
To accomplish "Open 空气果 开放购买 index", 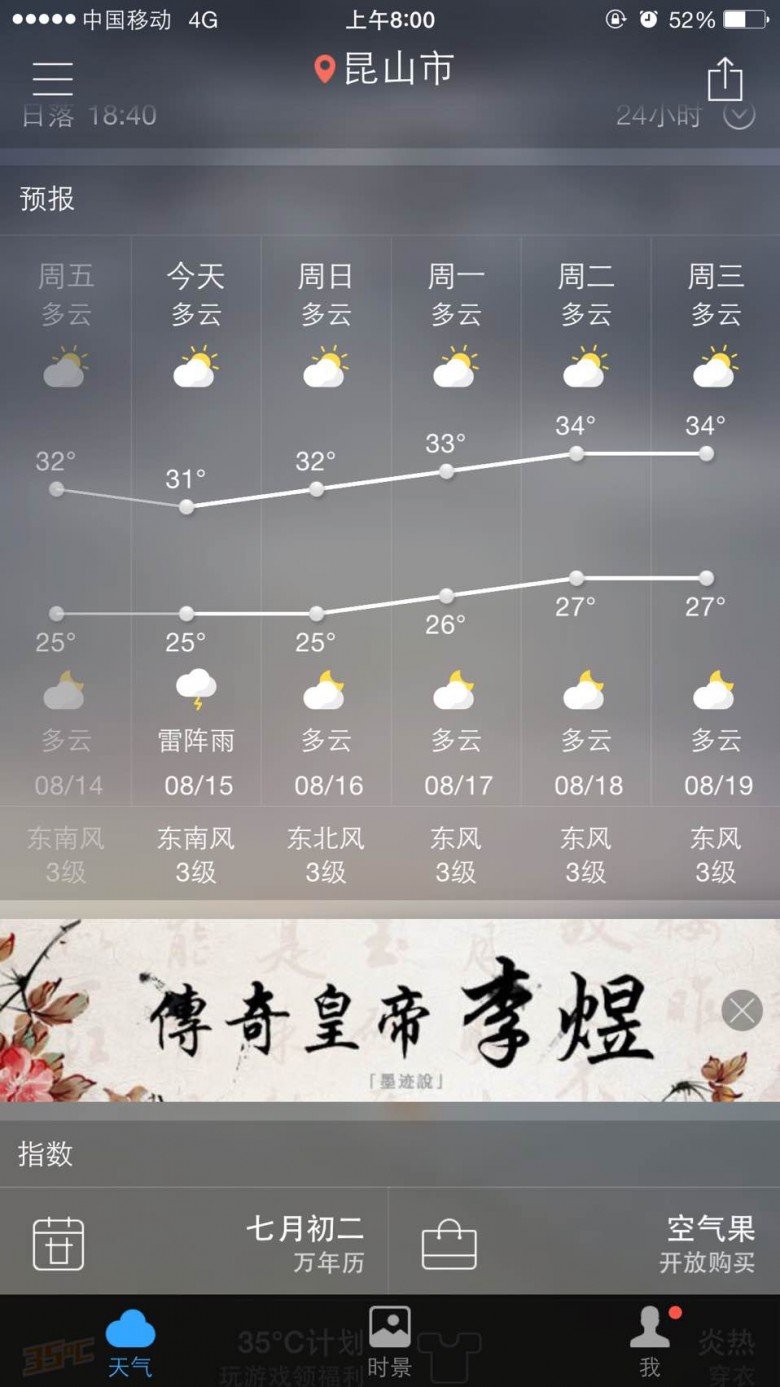I will (585, 1243).
